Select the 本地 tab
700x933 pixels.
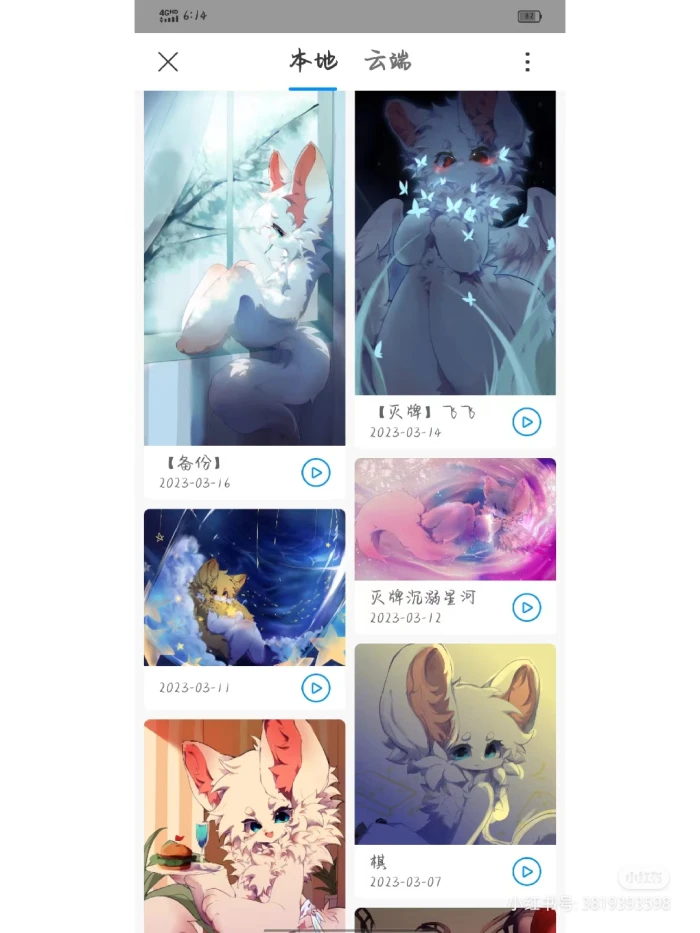313,61
